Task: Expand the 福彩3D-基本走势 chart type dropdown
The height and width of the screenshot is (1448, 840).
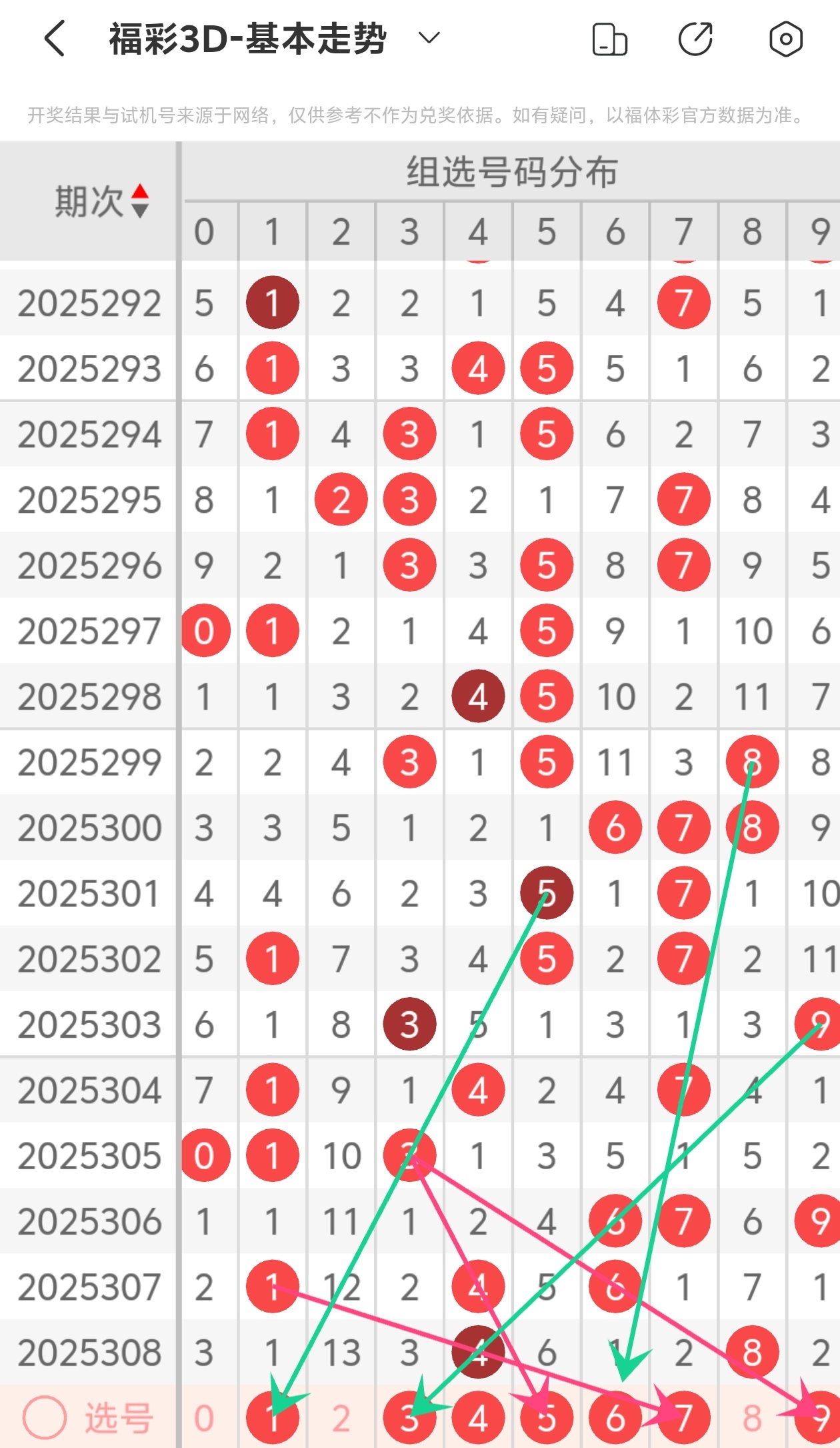Action: click(x=429, y=38)
